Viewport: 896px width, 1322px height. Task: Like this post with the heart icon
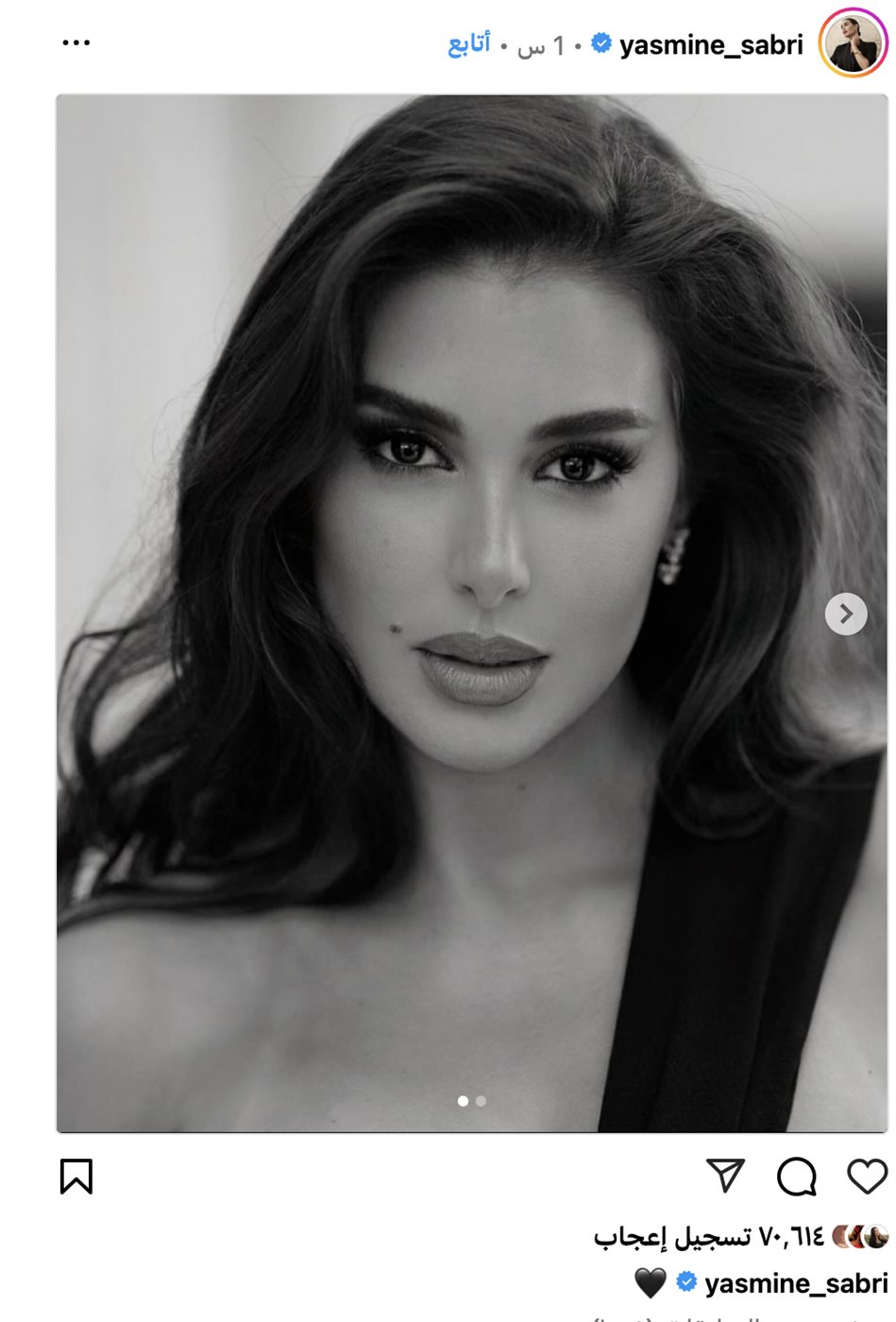pyautogui.click(x=866, y=1177)
